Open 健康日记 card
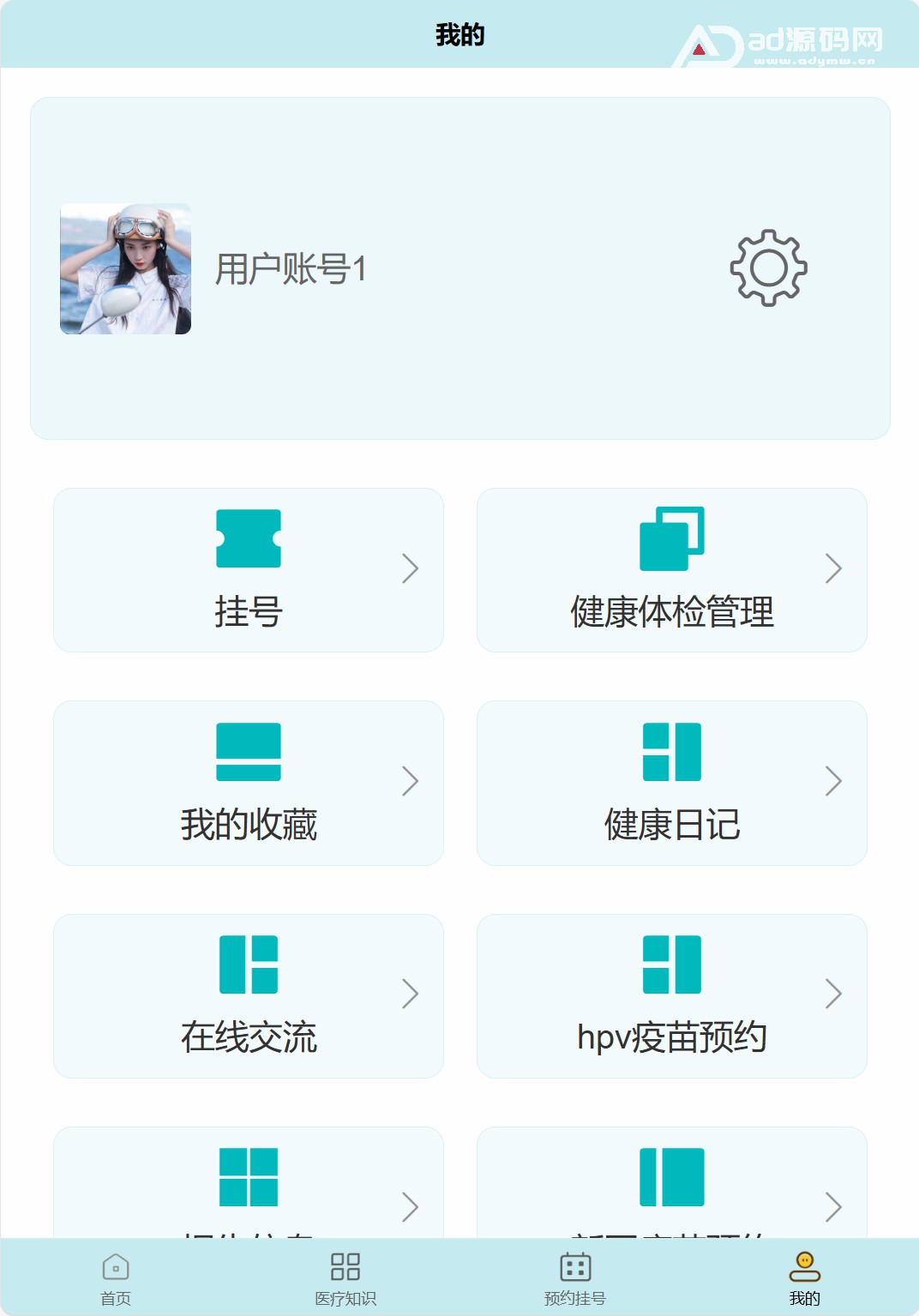The height and width of the screenshot is (1316, 919). click(671, 783)
